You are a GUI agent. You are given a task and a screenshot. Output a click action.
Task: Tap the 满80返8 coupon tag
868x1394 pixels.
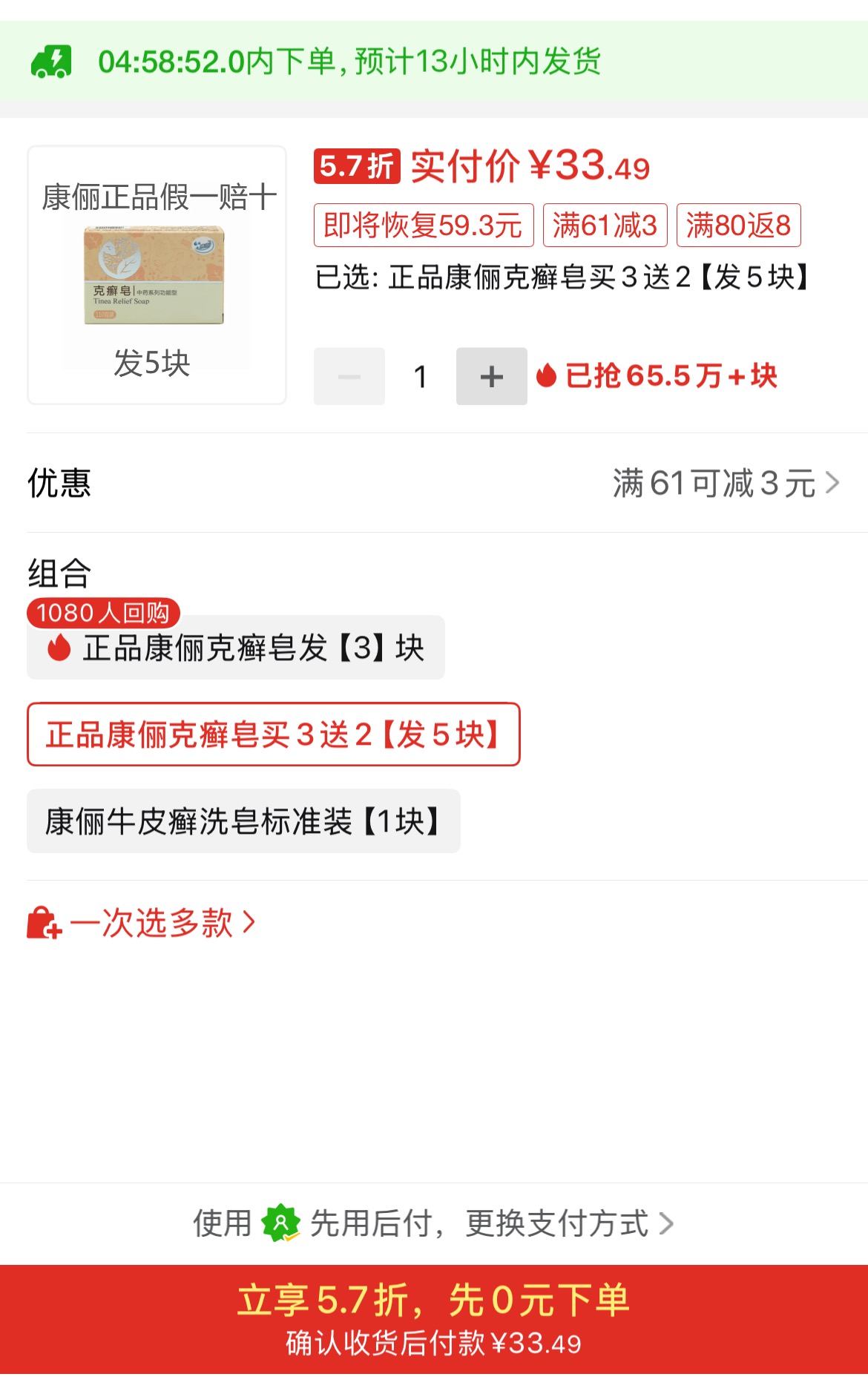click(x=738, y=225)
